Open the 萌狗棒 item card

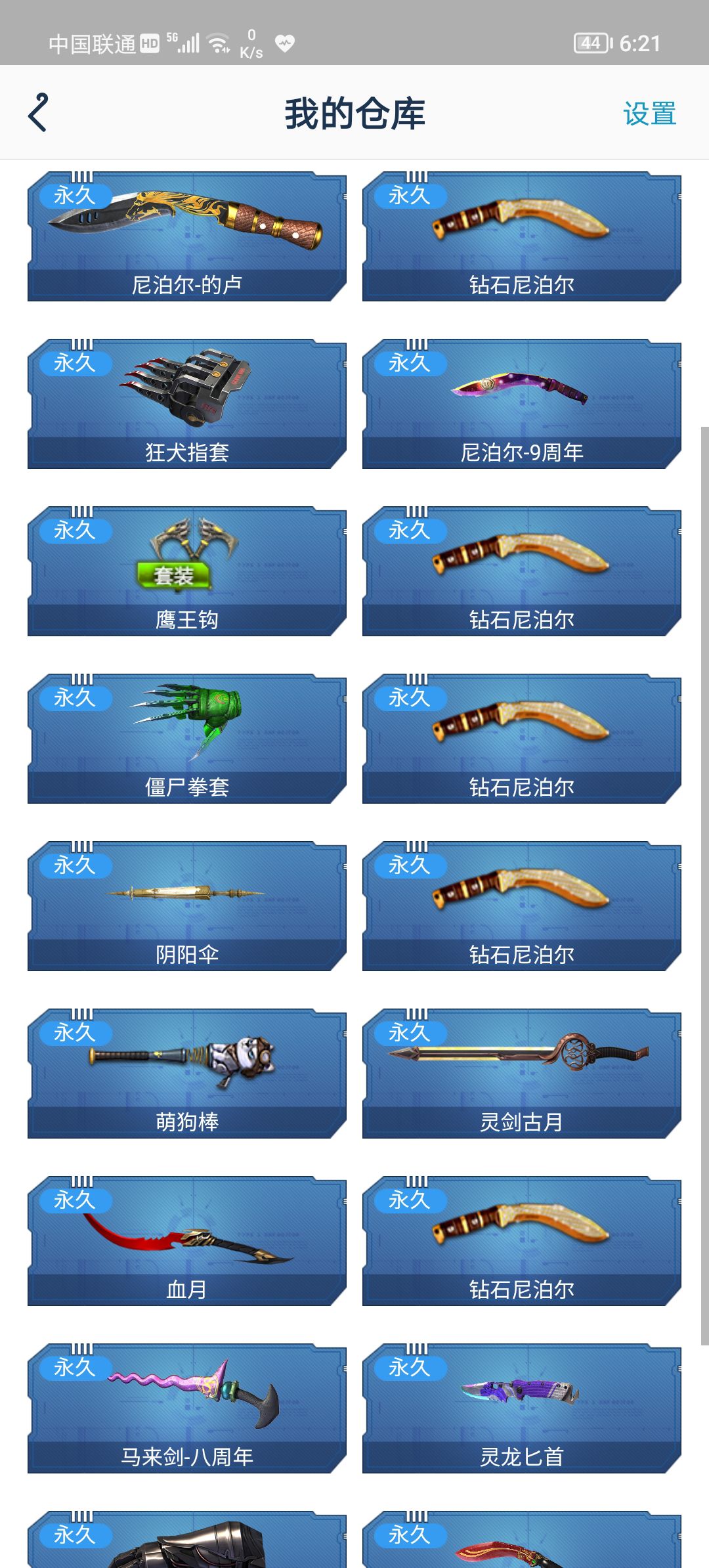click(x=186, y=1074)
